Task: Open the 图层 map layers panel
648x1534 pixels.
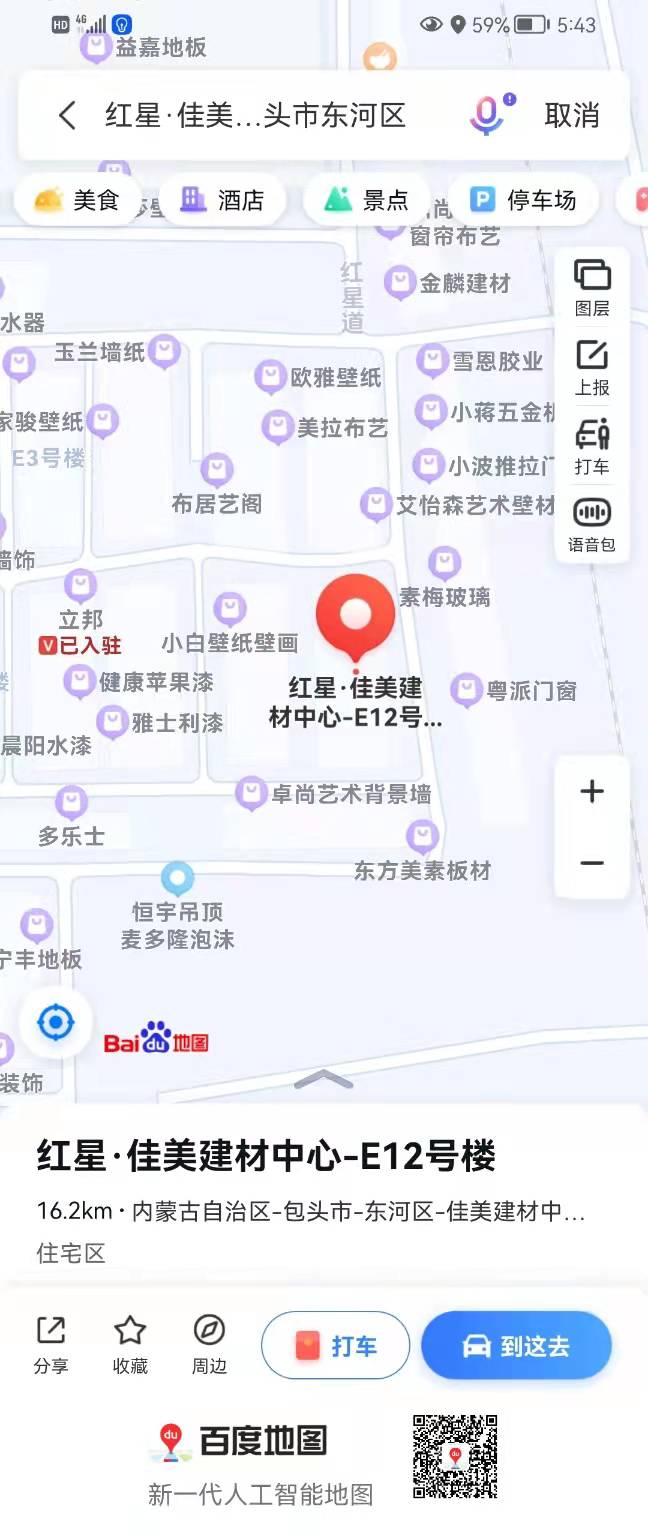Action: point(592,287)
